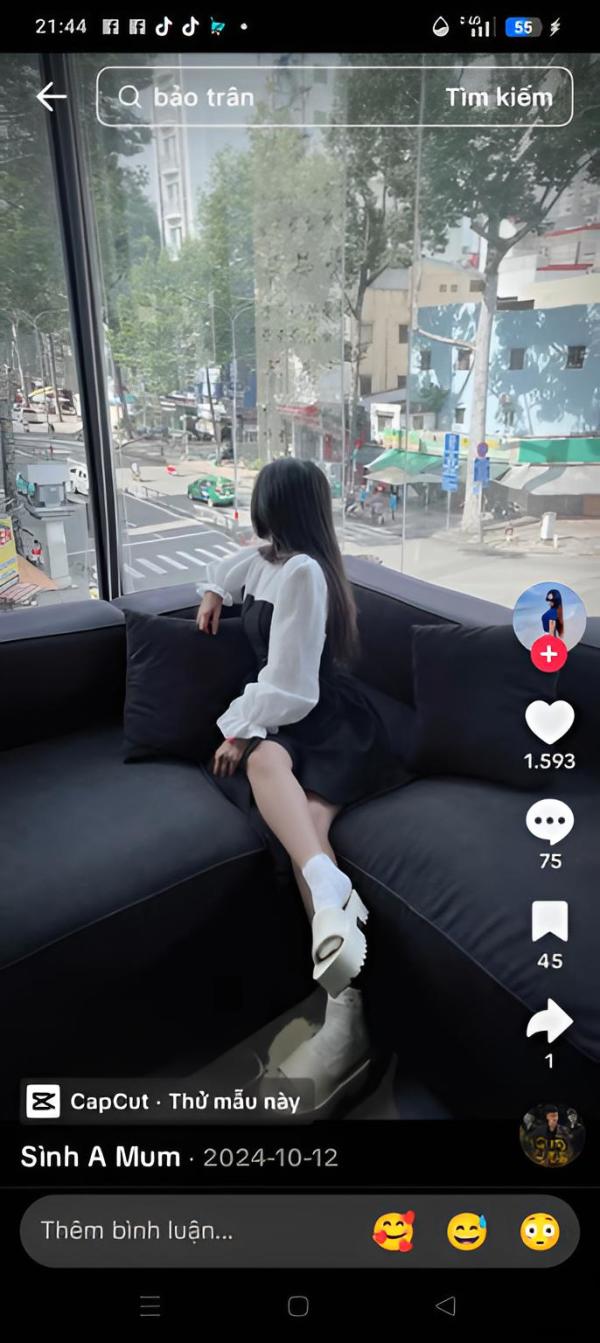The width and height of the screenshot is (600, 1343).
Task: Insert the flushed-face emoji reaction
Action: tap(540, 1231)
